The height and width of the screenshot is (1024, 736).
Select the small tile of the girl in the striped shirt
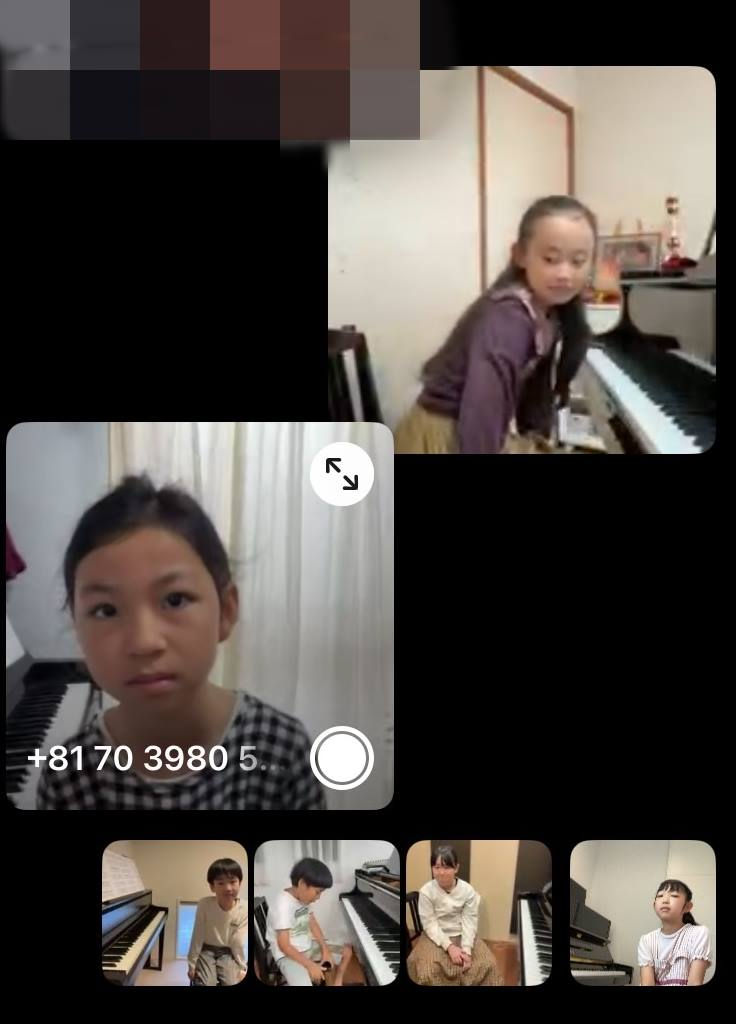643,913
